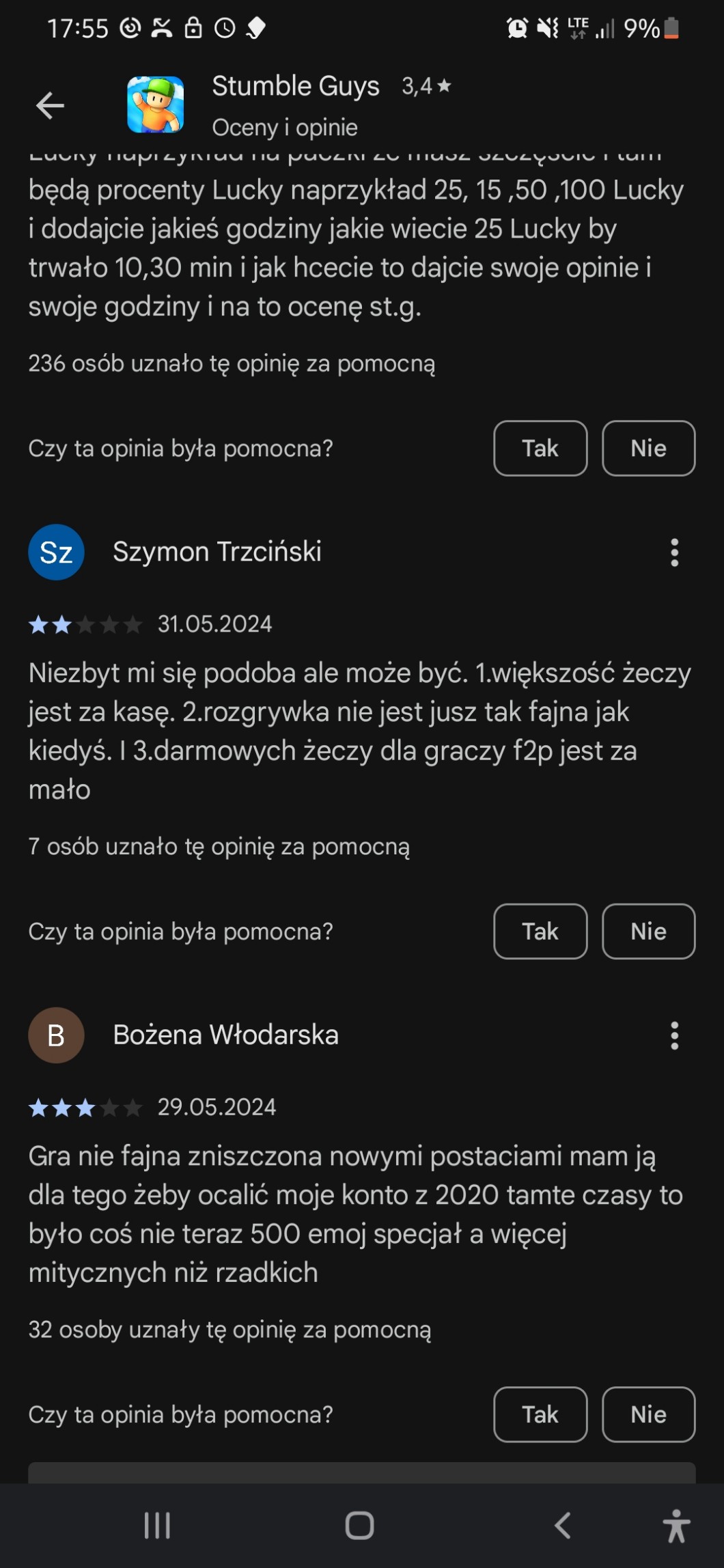Viewport: 724px width, 1568px height.
Task: Go to the home screen
Action: pyautogui.click(x=360, y=1526)
